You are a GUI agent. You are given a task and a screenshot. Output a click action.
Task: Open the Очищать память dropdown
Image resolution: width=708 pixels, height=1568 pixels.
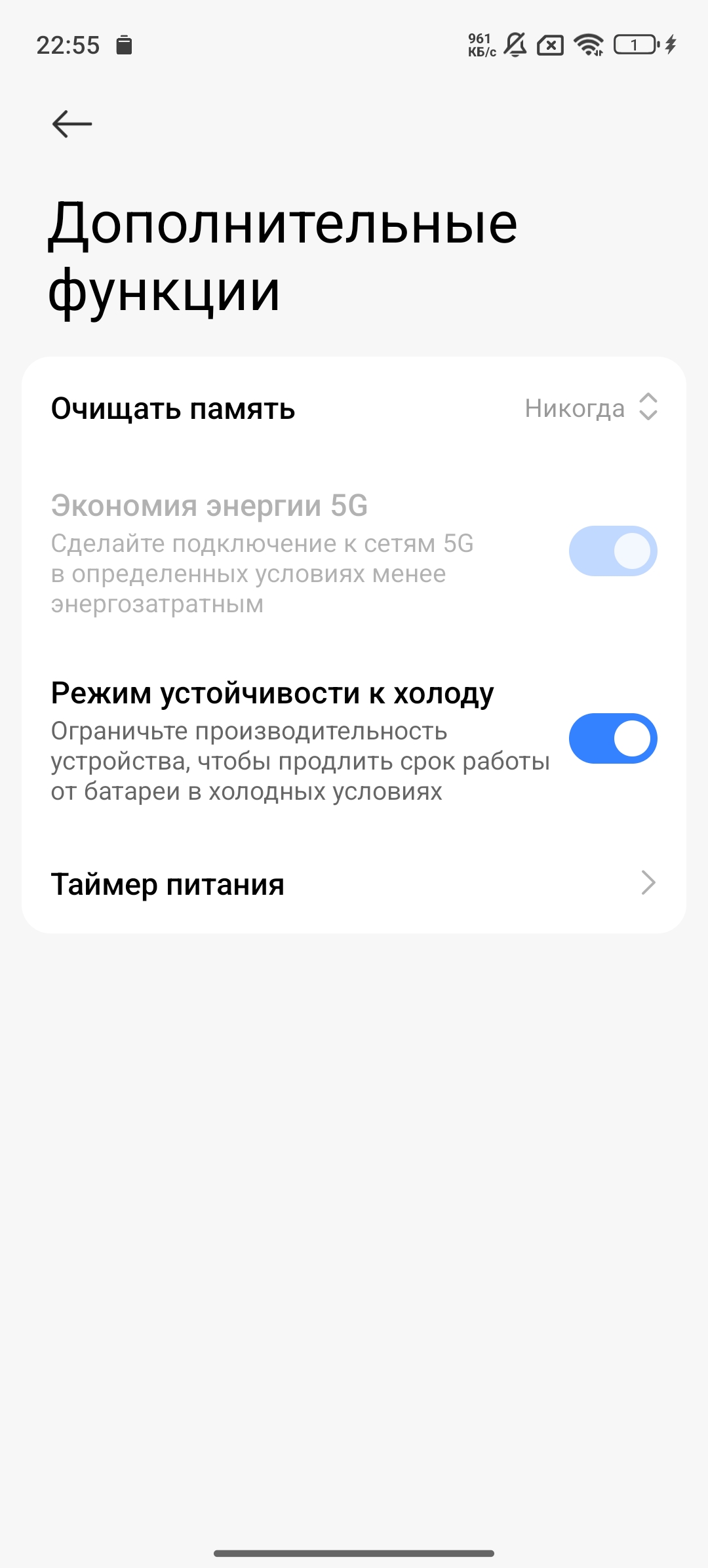click(x=590, y=408)
